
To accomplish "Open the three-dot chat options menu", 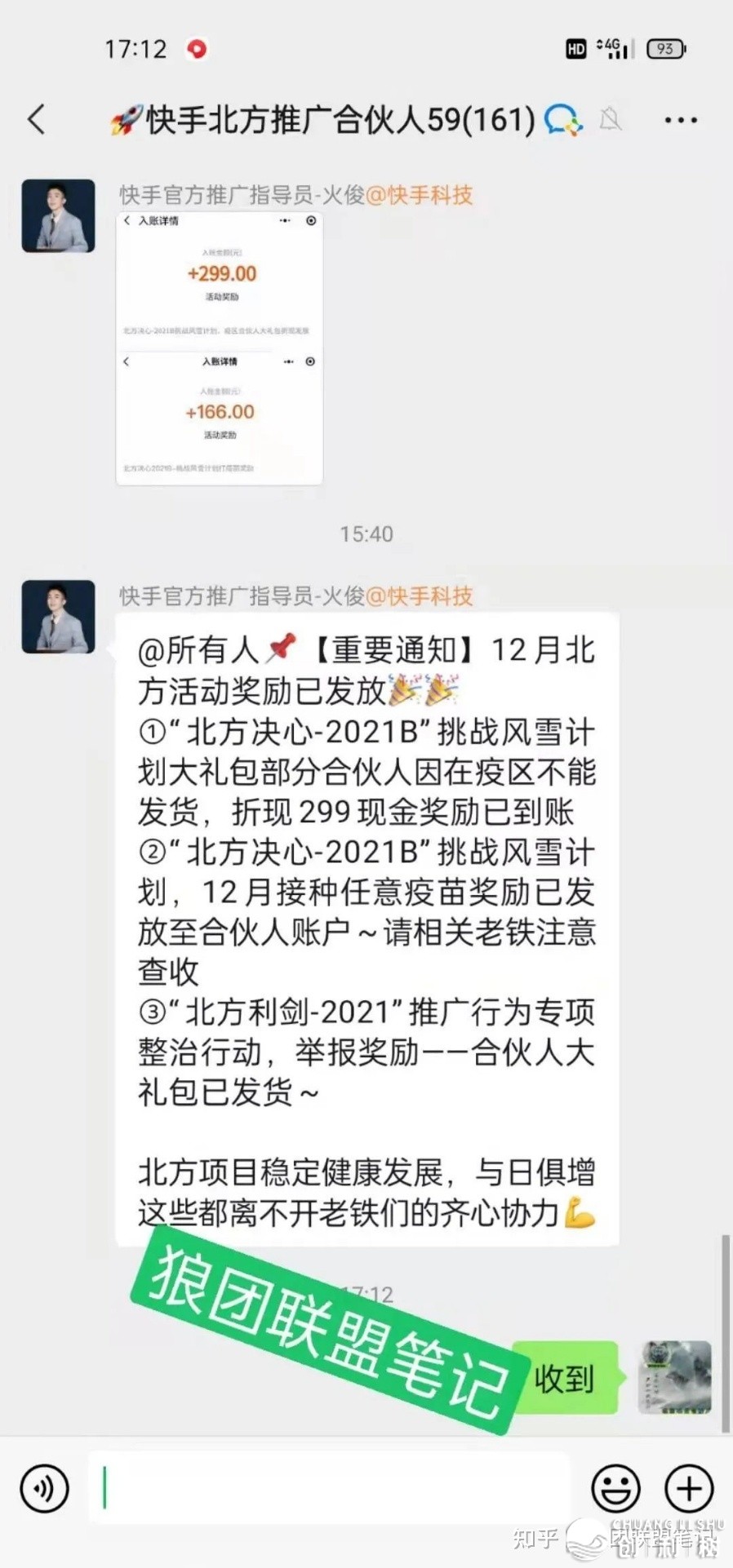I will tap(680, 120).
